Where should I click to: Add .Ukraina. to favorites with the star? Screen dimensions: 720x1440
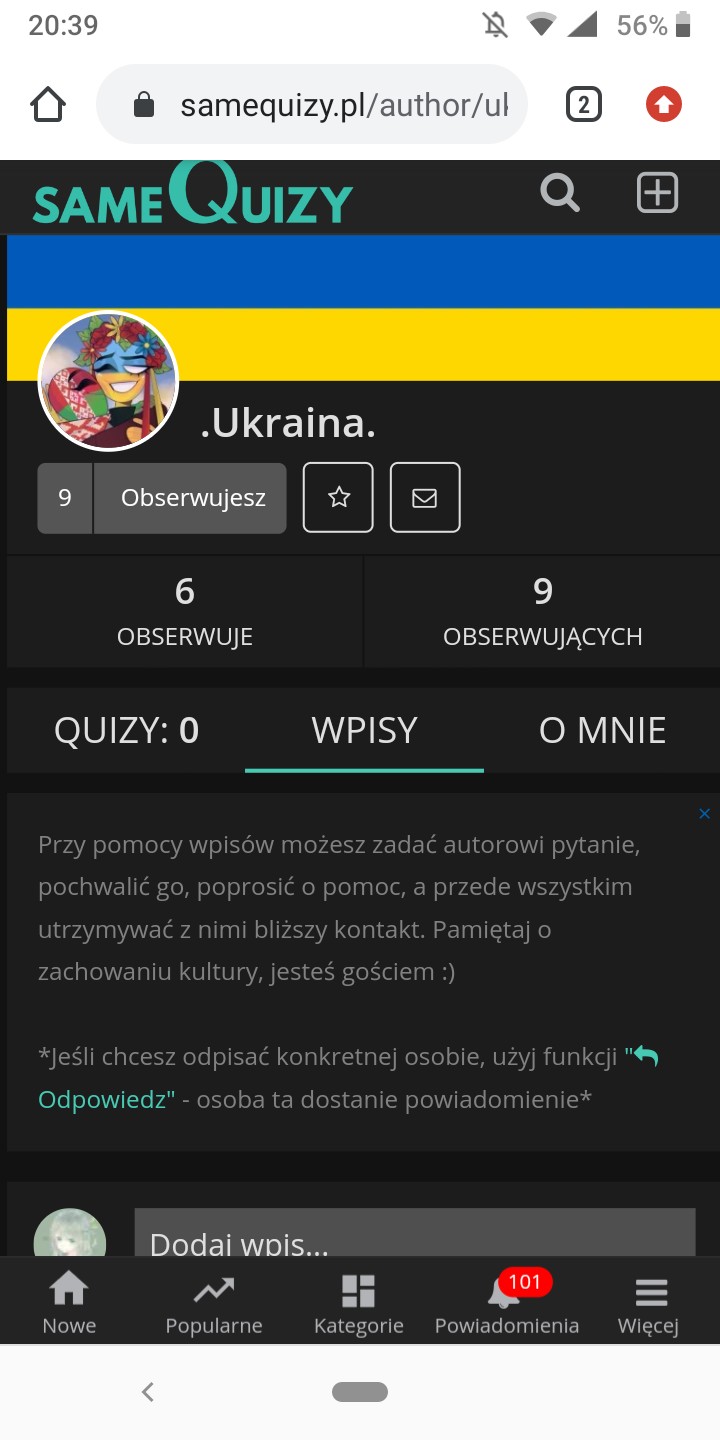point(339,497)
